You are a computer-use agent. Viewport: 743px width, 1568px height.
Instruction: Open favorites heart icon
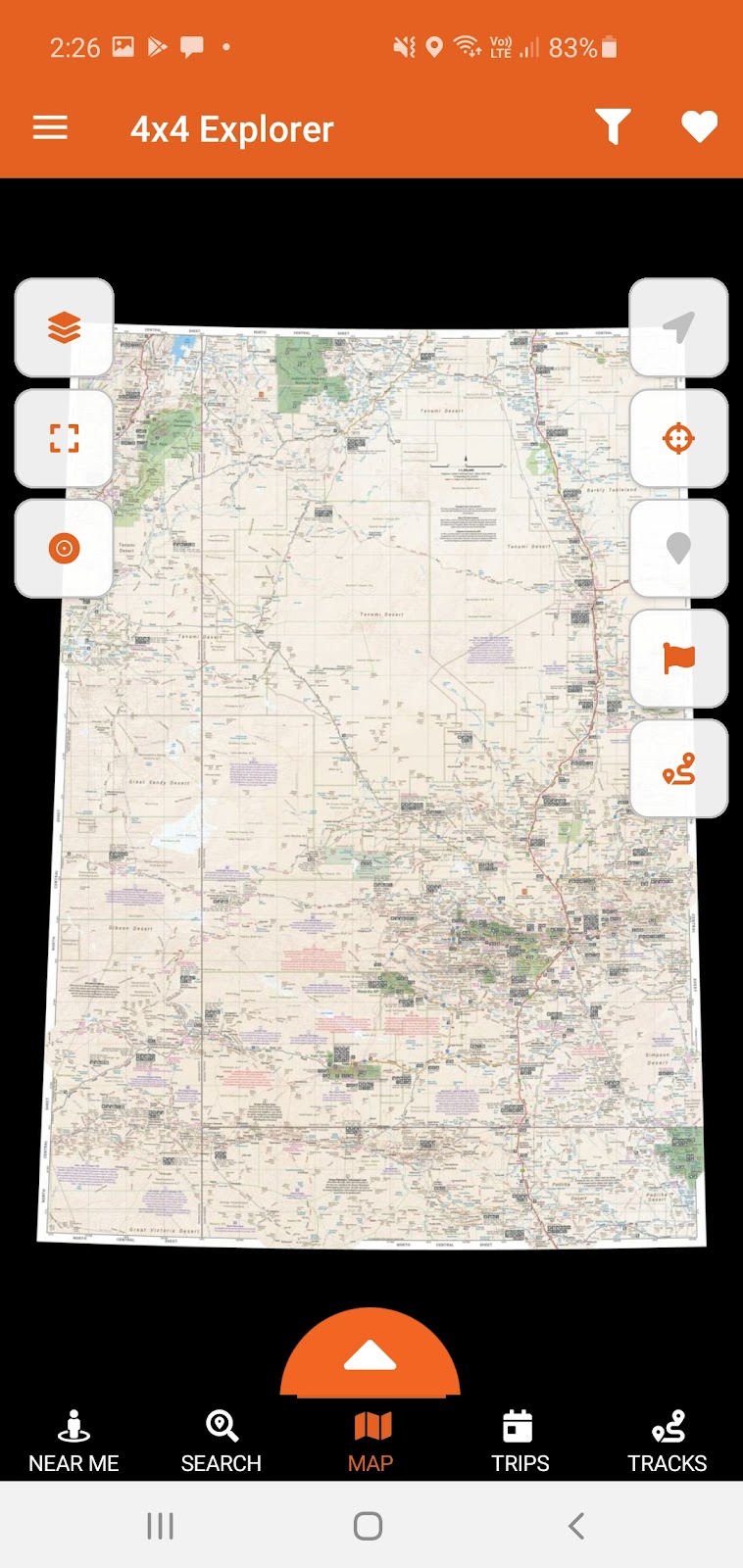click(x=699, y=127)
